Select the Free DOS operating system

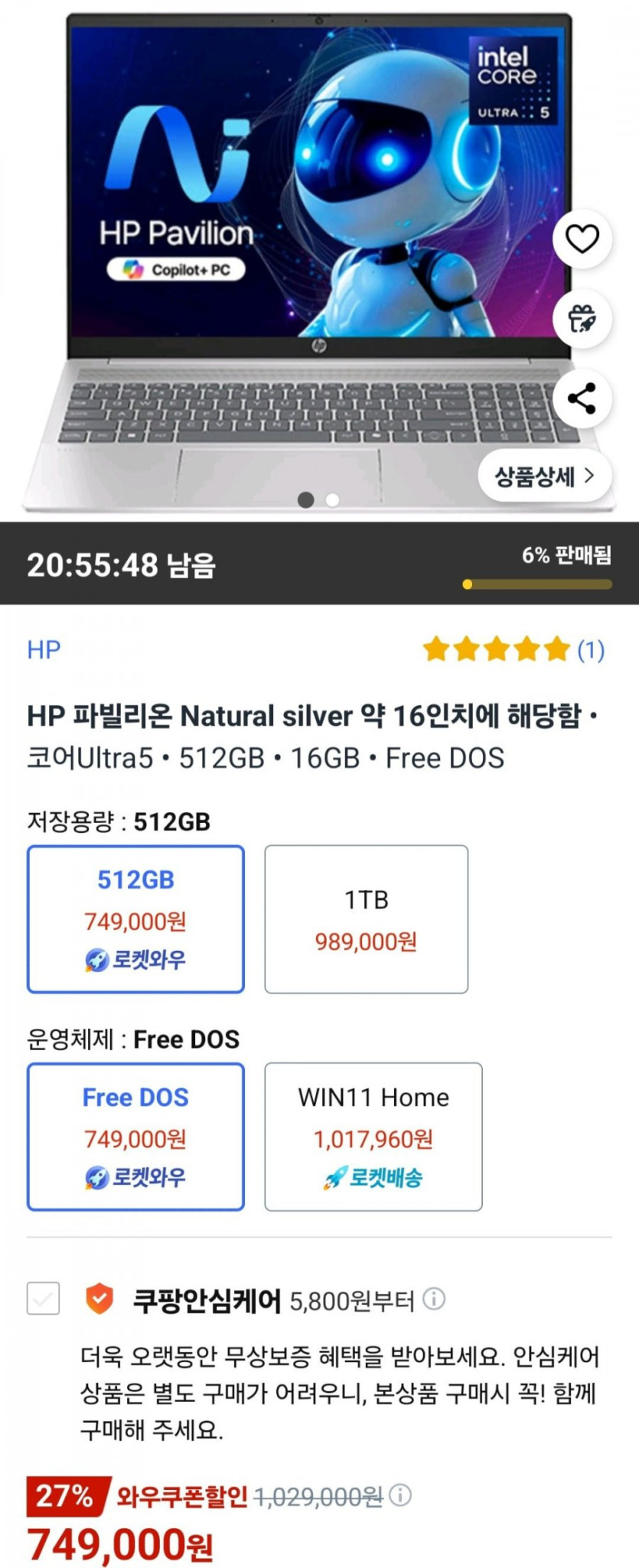click(135, 1137)
